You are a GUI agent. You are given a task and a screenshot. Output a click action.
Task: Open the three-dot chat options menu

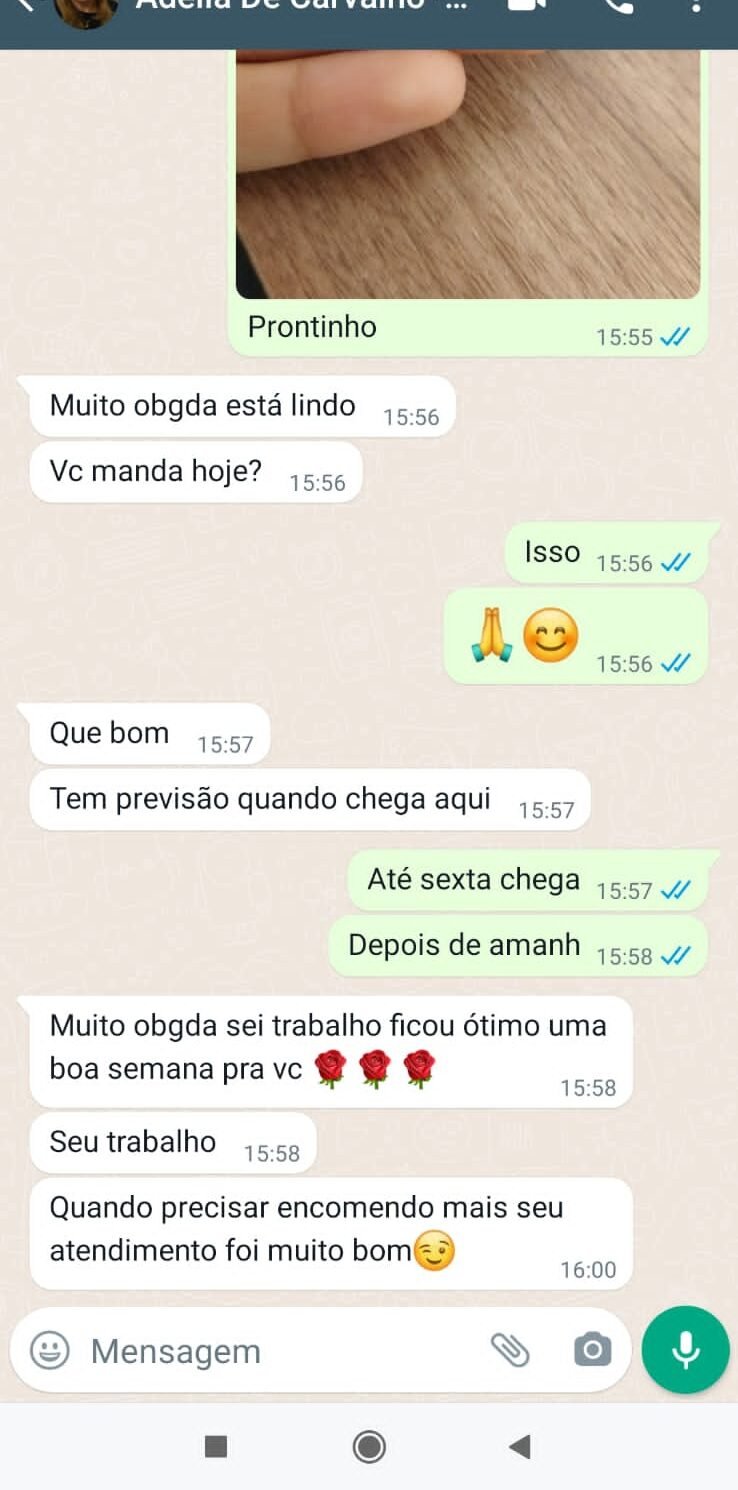click(x=697, y=10)
